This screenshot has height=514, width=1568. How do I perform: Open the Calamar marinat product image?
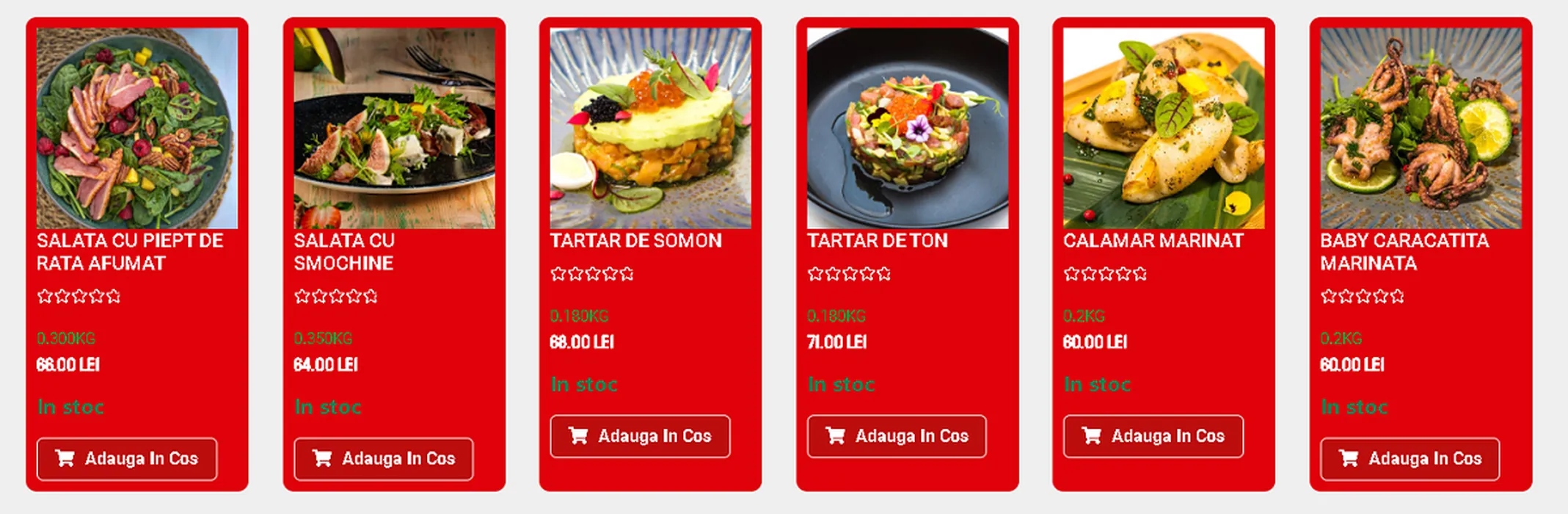(1164, 128)
